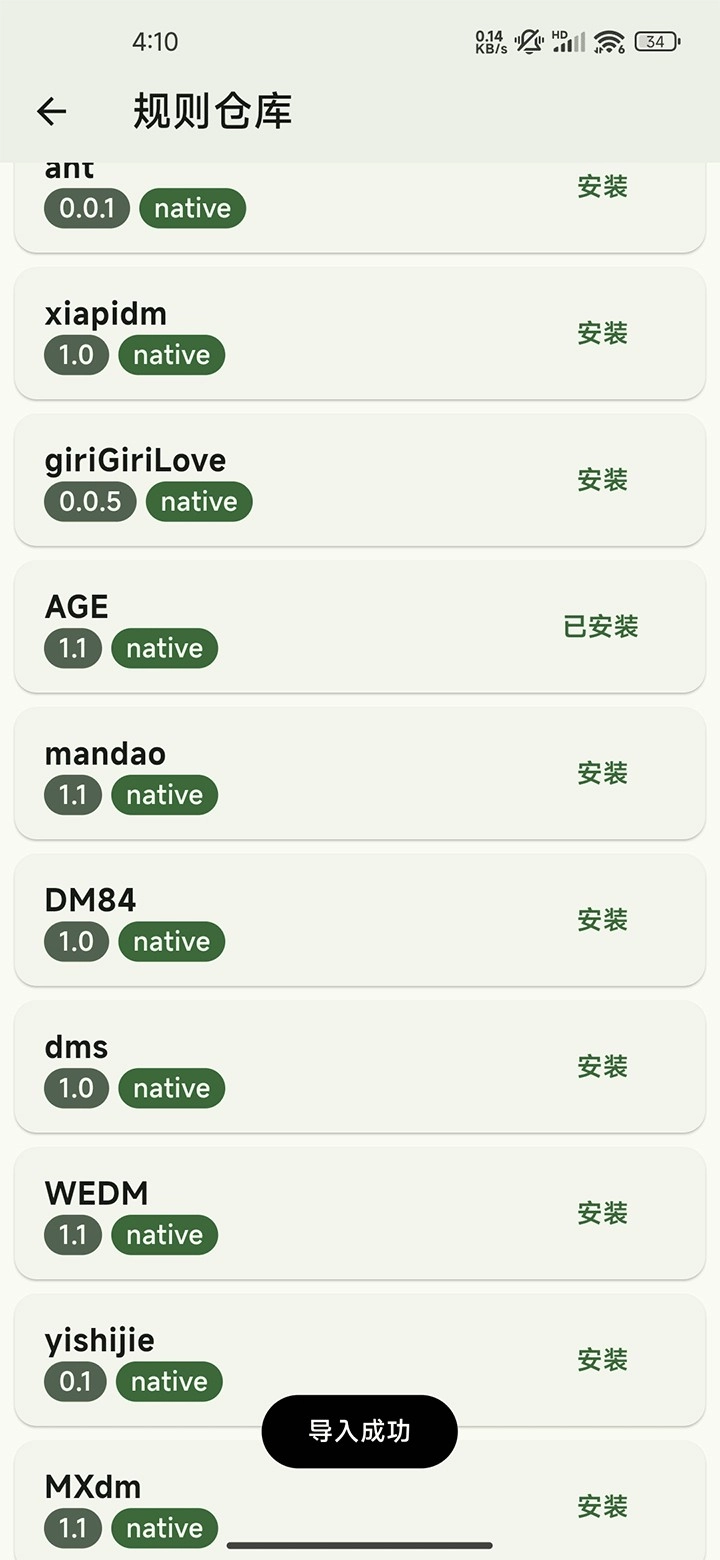The height and width of the screenshot is (1560, 720).
Task: Install the giriGiriLove rule
Action: point(602,480)
